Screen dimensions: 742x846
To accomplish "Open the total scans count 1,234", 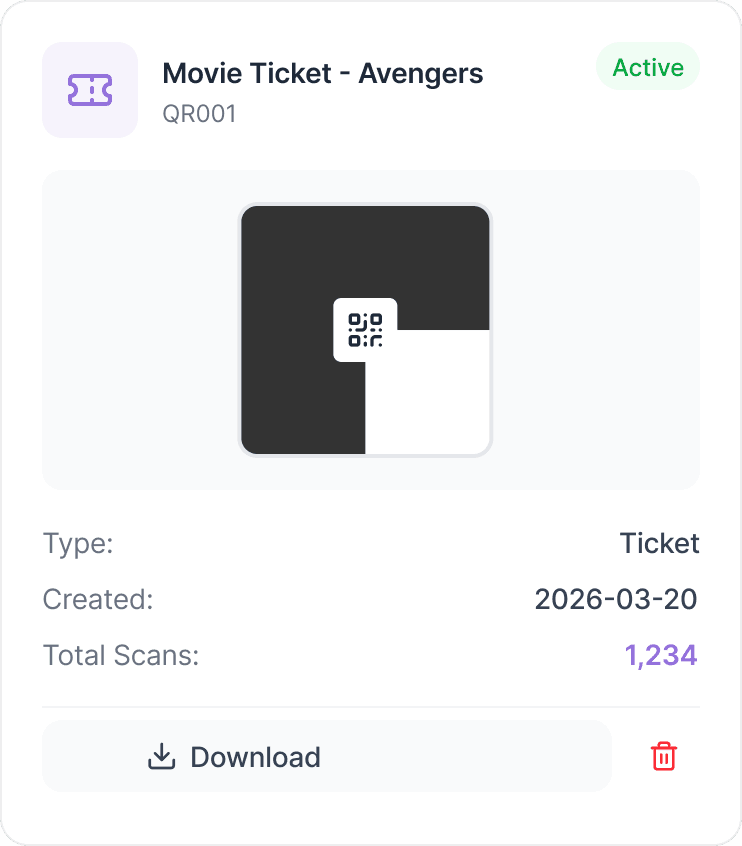I will [x=662, y=655].
